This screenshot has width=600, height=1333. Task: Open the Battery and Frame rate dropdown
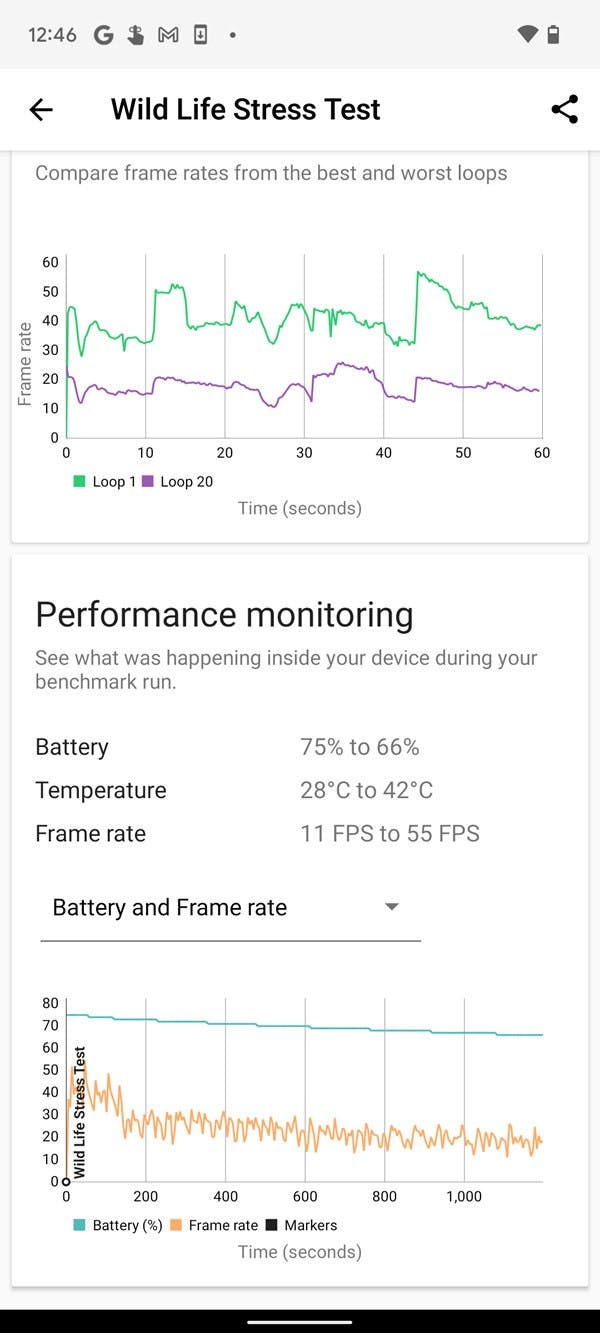[230, 908]
